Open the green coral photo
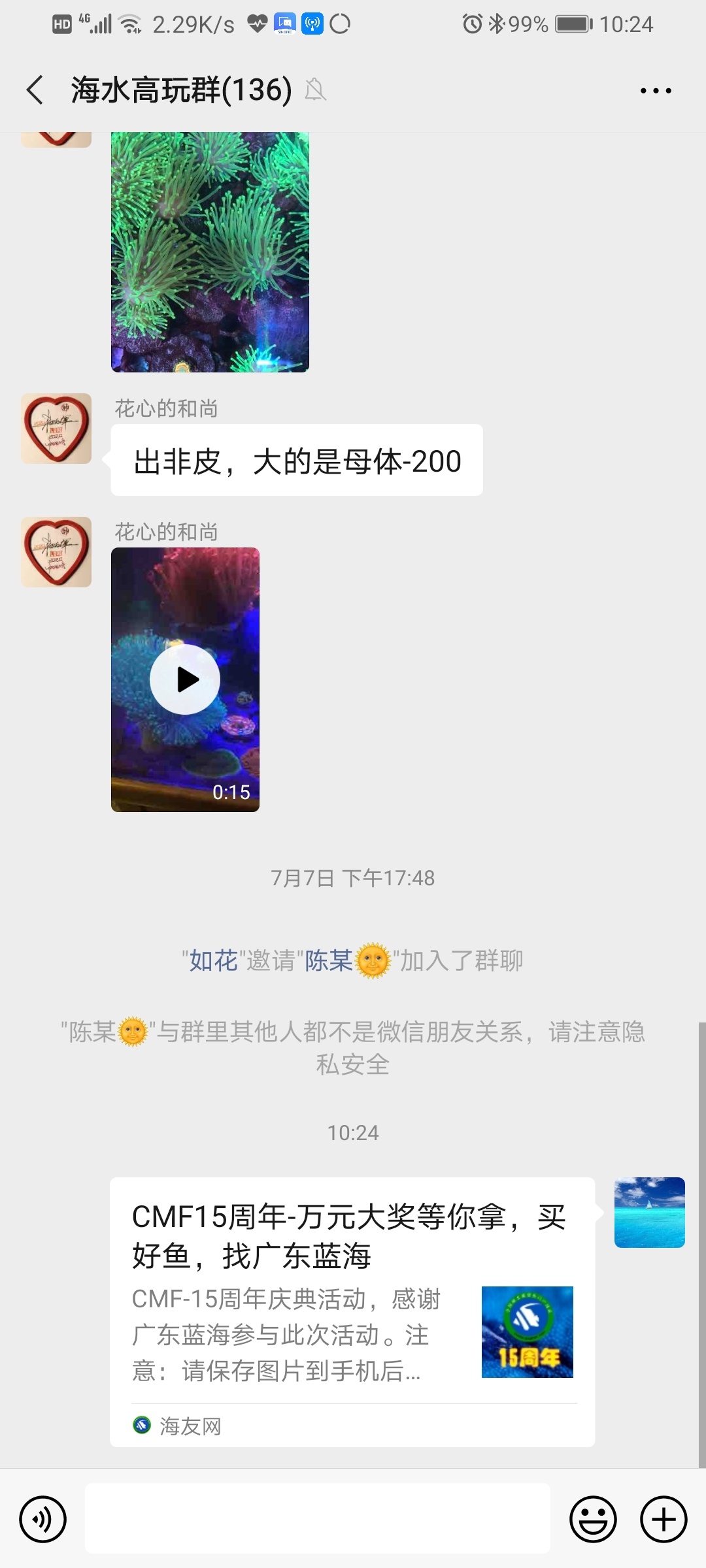 click(x=210, y=252)
